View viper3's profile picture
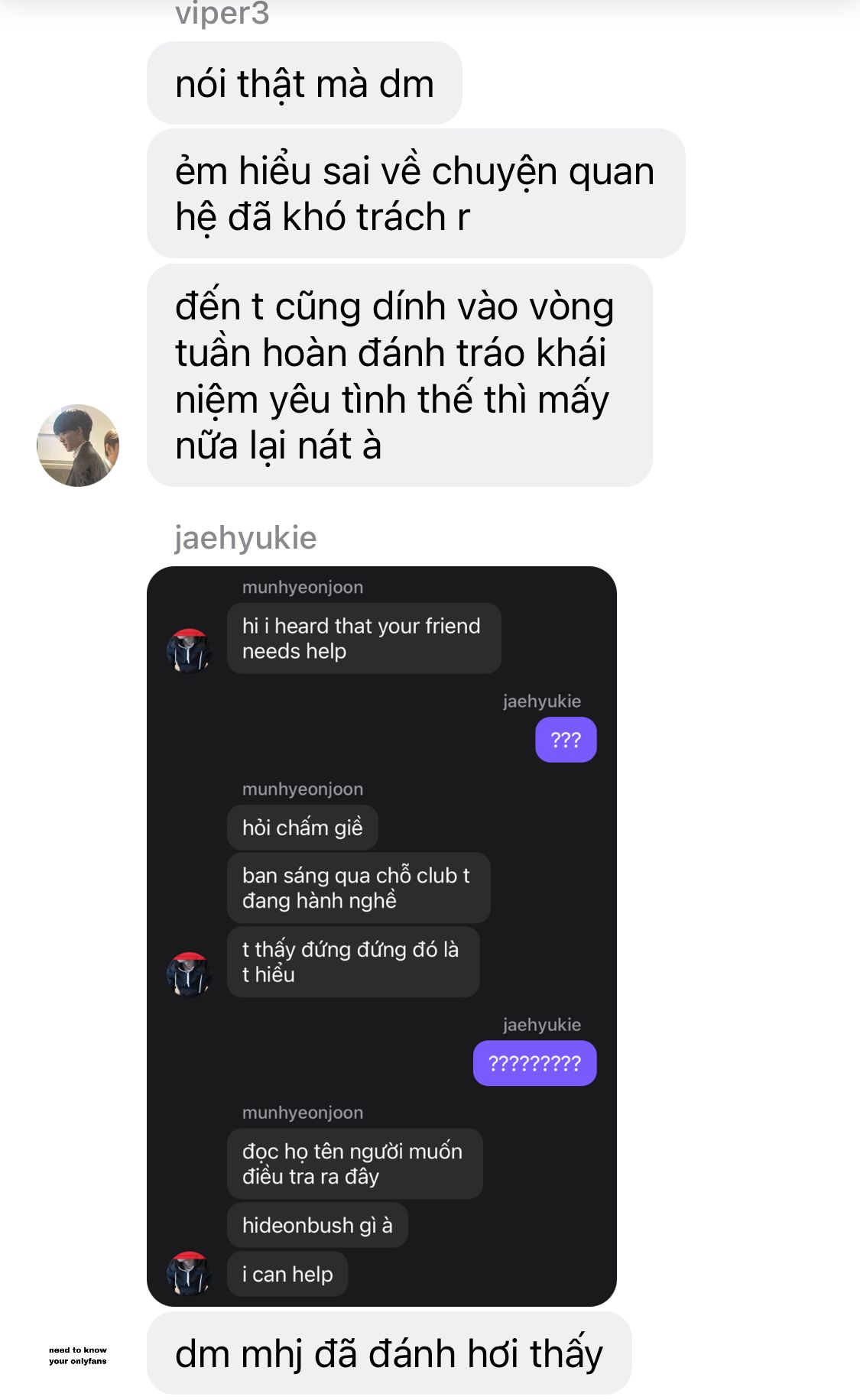Viewport: 860px width, 1400px height. tap(78, 446)
